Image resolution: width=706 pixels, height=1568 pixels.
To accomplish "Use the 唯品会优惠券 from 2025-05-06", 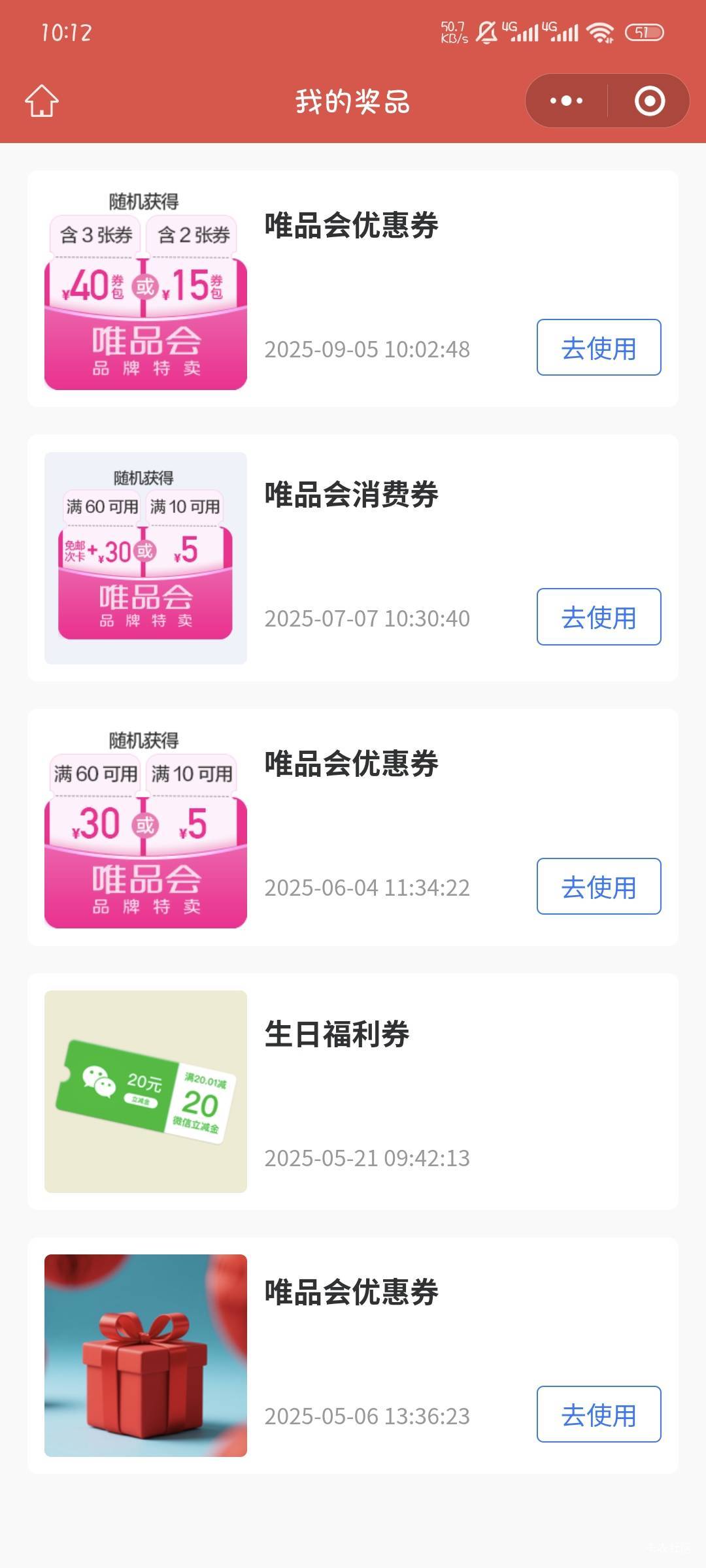I will click(x=598, y=1414).
